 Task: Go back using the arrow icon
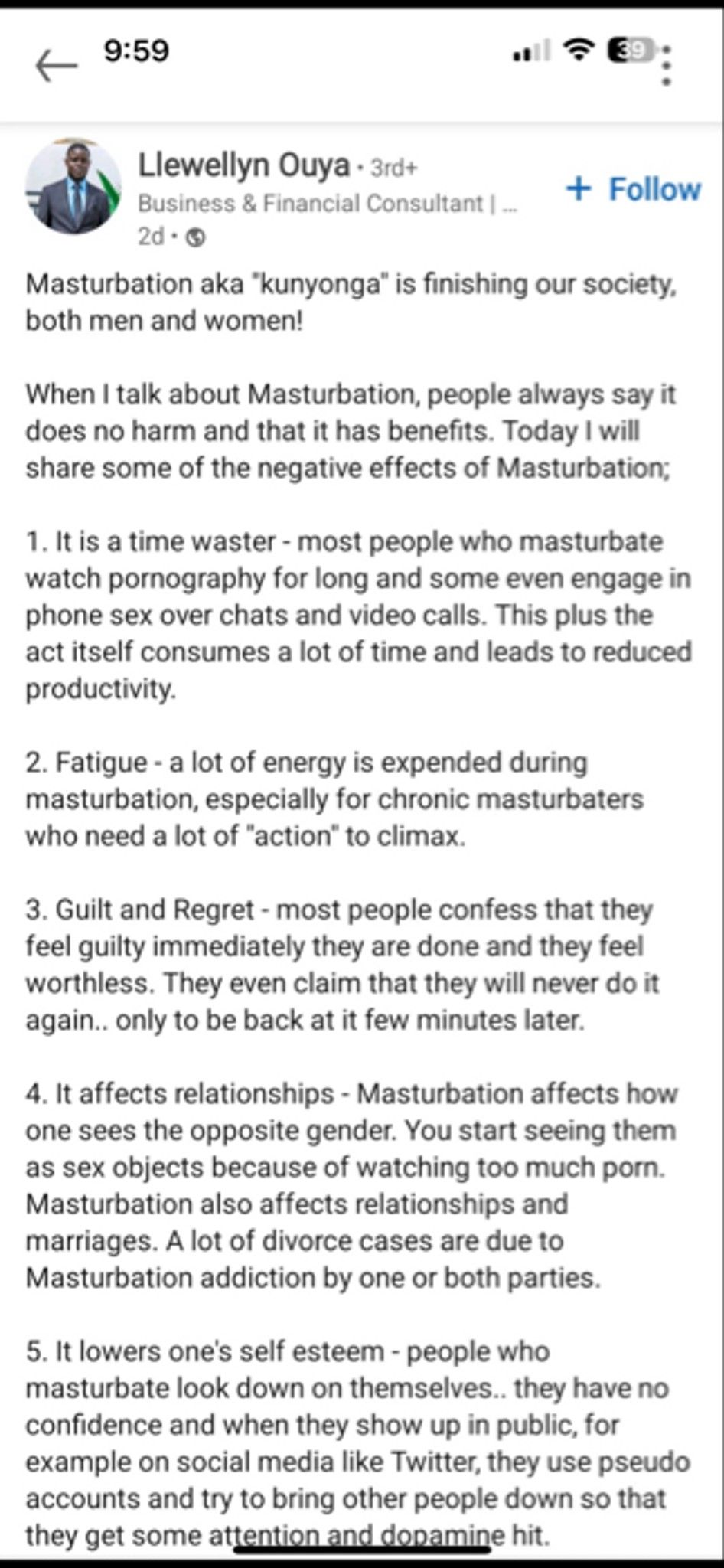[57, 66]
